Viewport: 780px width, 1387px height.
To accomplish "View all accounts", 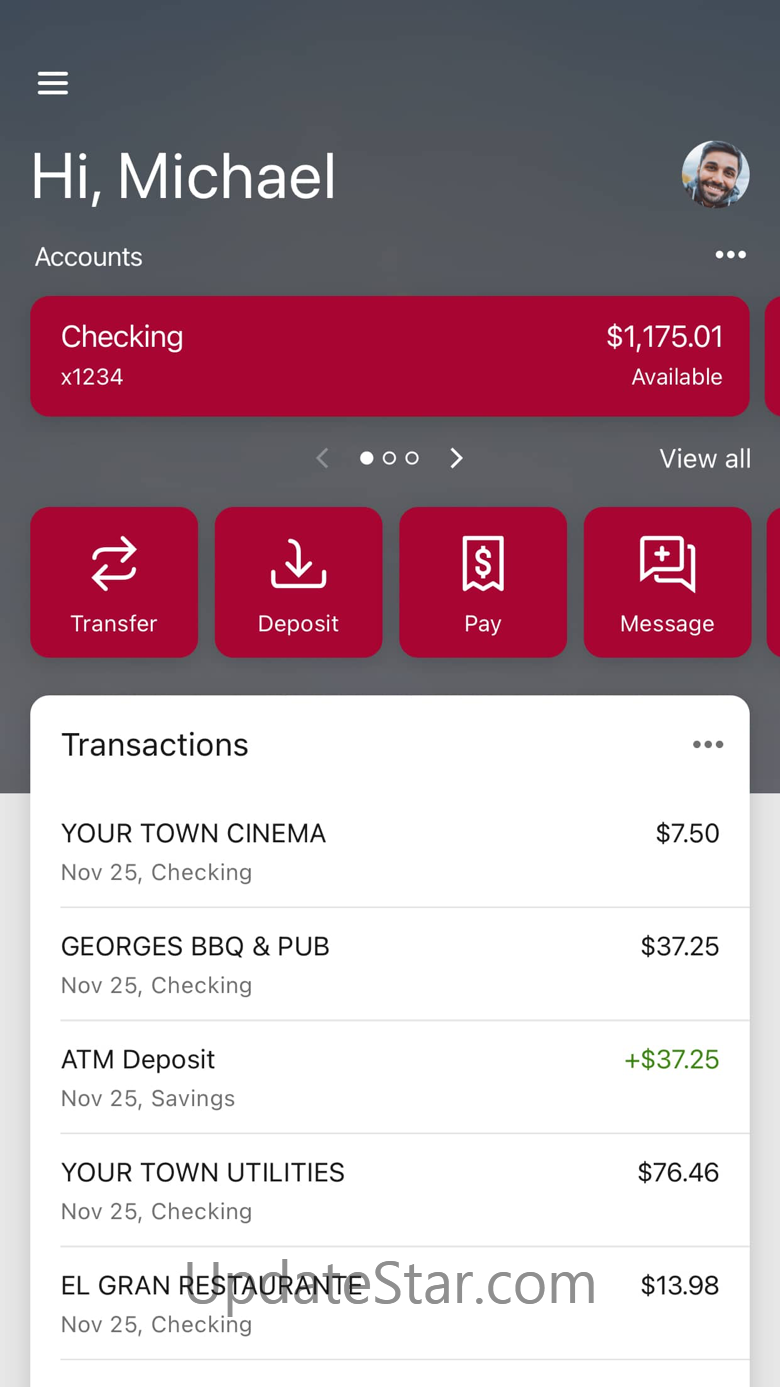I will point(705,458).
